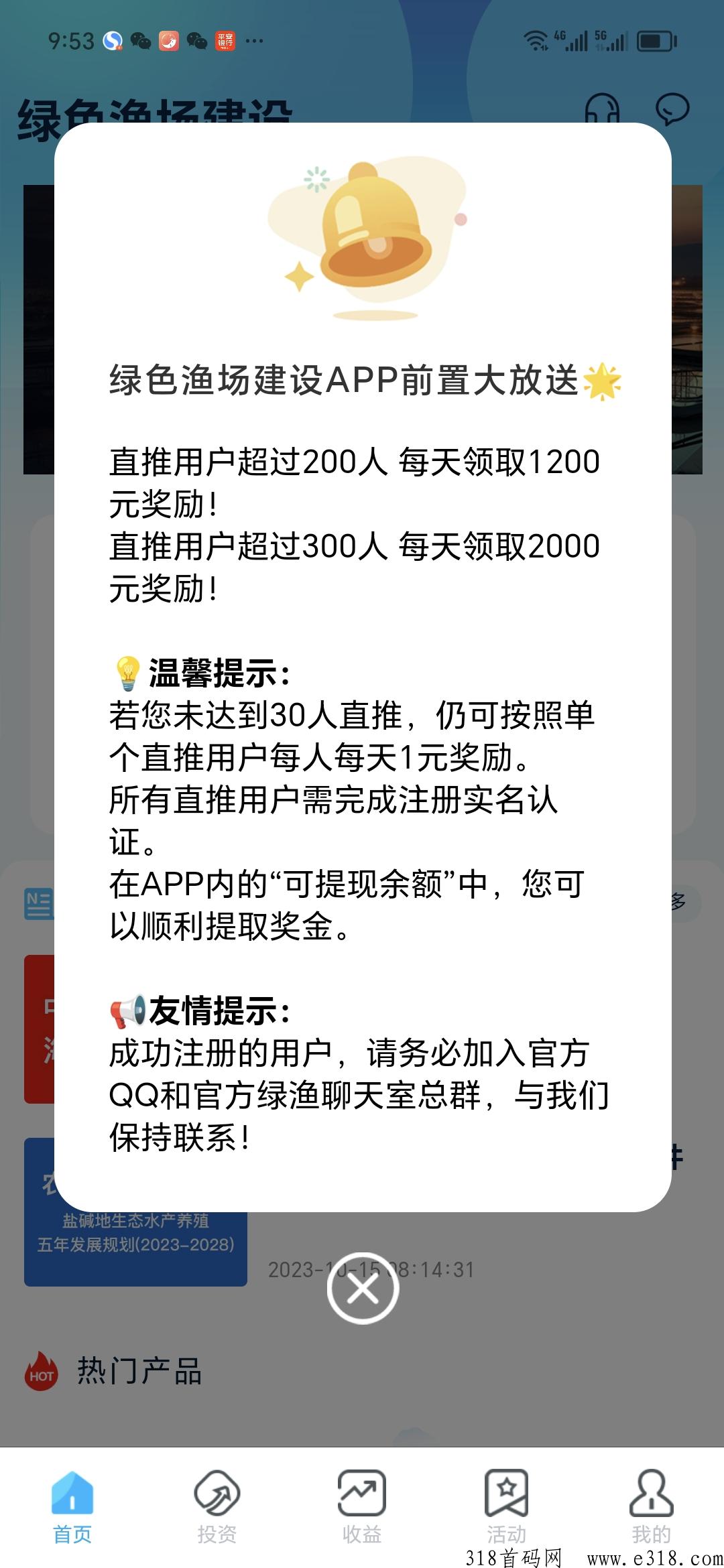Open the messages chat bubble icon
This screenshot has height=1568, width=724.
[x=672, y=109]
